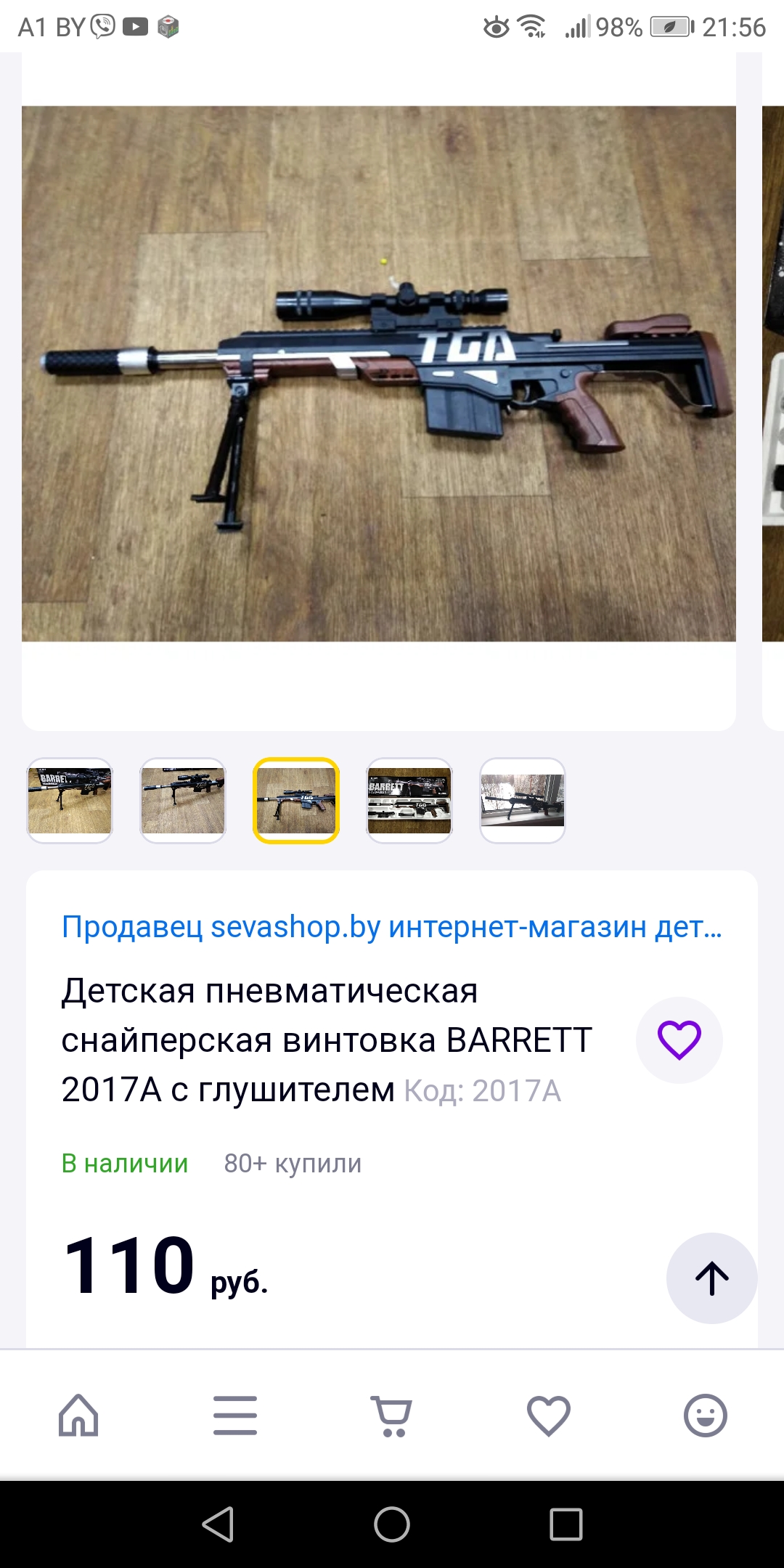Open the profile smiley tab
This screenshot has height=1568, width=784.
[705, 1415]
